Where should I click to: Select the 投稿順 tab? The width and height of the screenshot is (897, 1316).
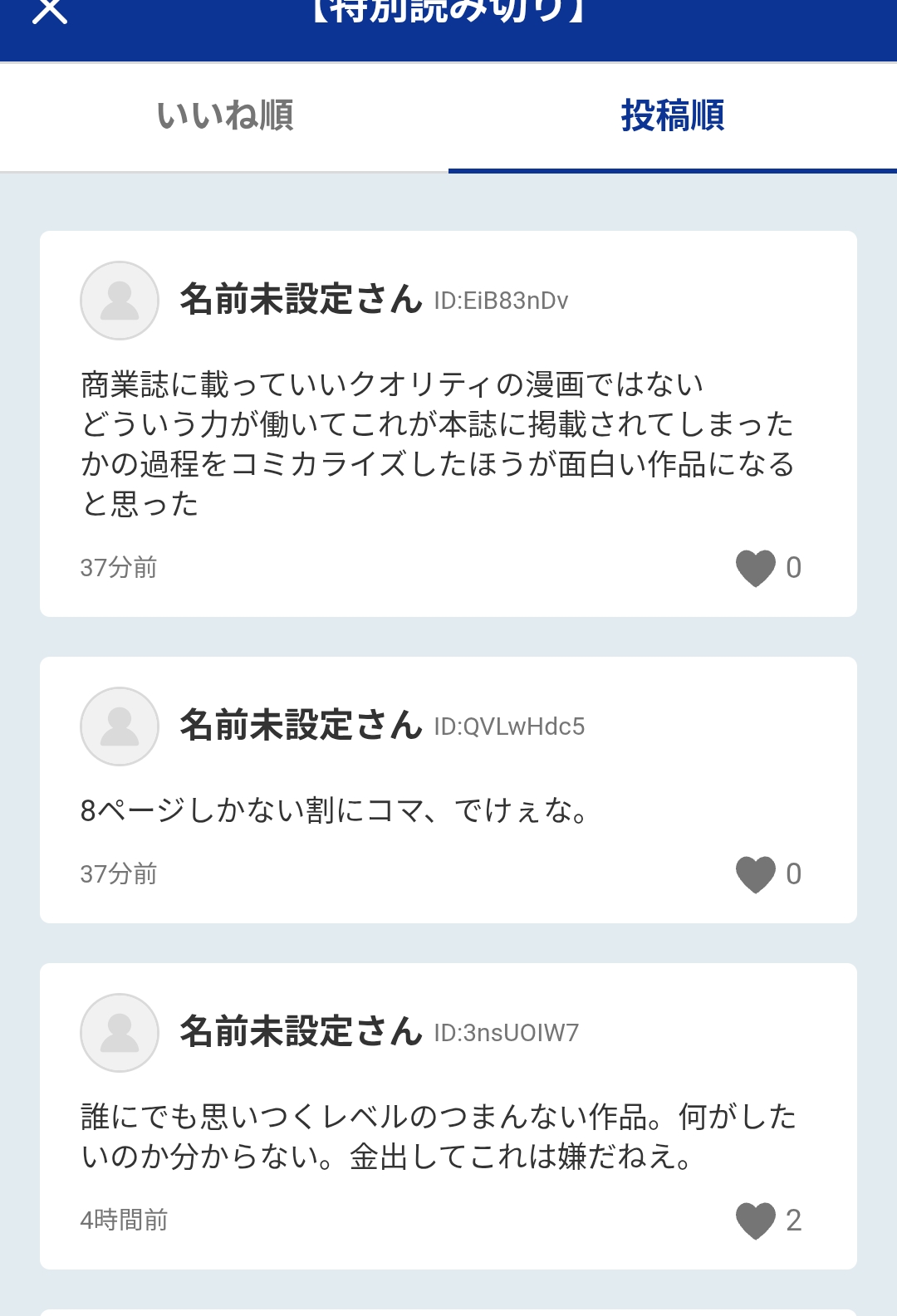click(x=672, y=116)
